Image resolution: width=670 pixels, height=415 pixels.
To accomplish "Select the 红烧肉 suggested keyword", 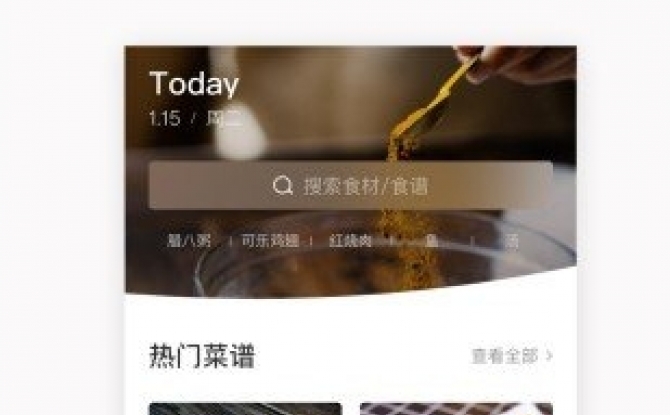I will tap(350, 241).
